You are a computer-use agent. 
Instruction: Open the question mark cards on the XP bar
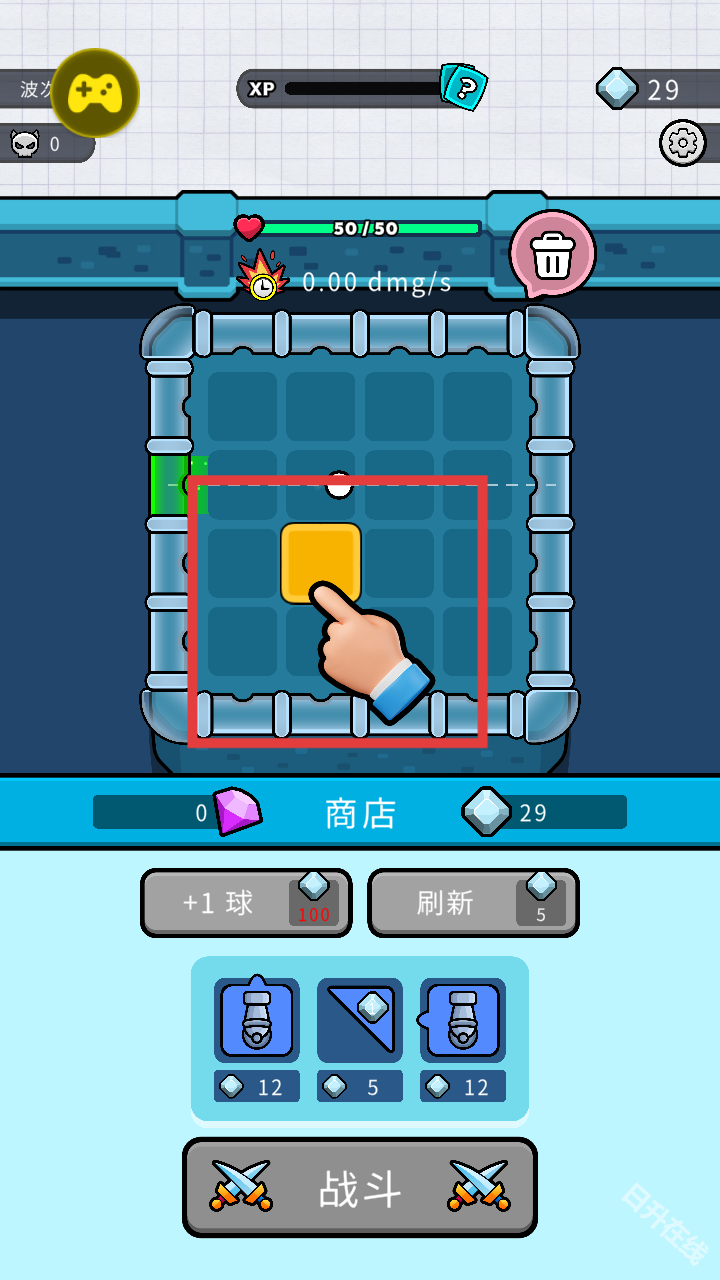pyautogui.click(x=464, y=88)
